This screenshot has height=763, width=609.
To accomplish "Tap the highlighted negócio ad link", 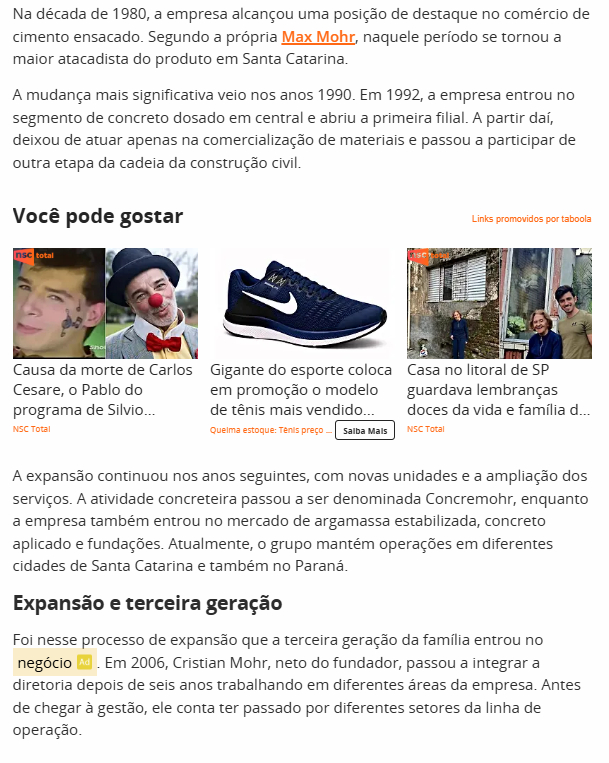I will tap(54, 662).
